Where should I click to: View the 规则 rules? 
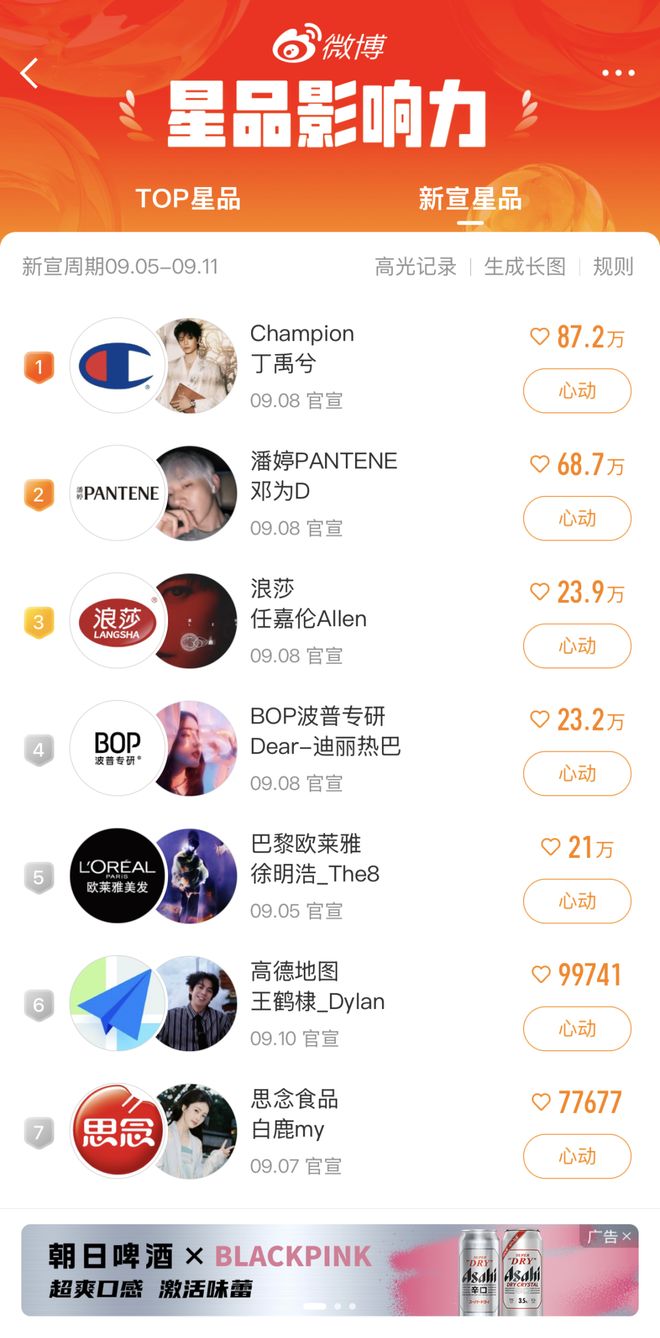click(613, 266)
